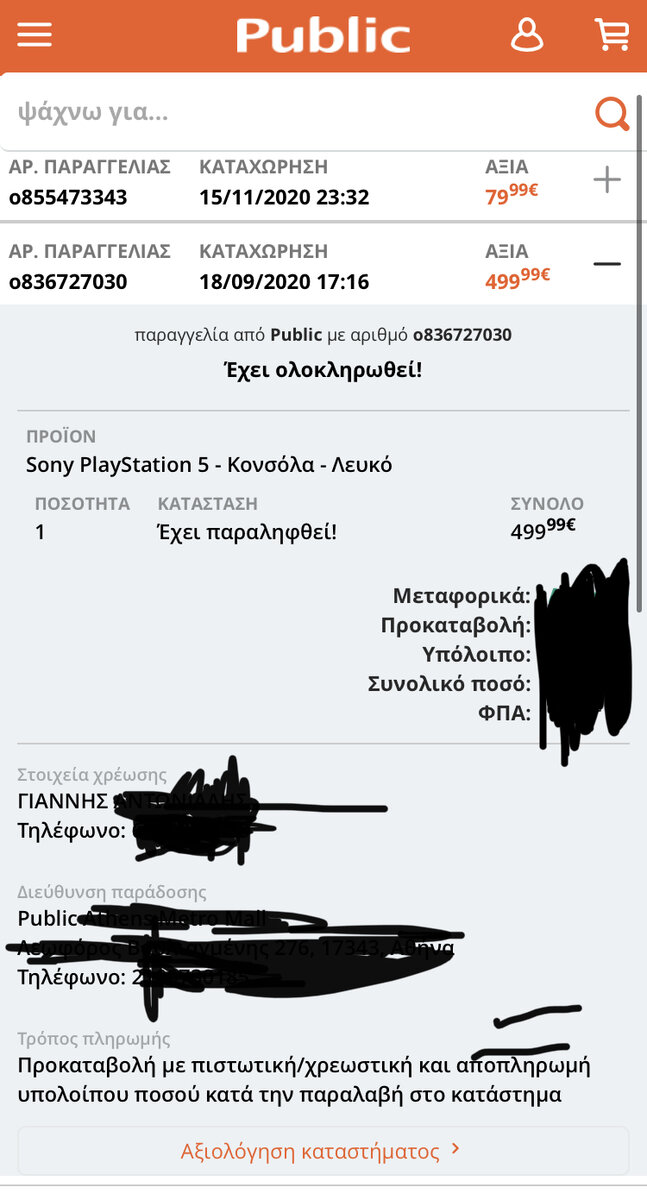Open the shopping cart
This screenshot has height=1200, width=647.
[612, 35]
